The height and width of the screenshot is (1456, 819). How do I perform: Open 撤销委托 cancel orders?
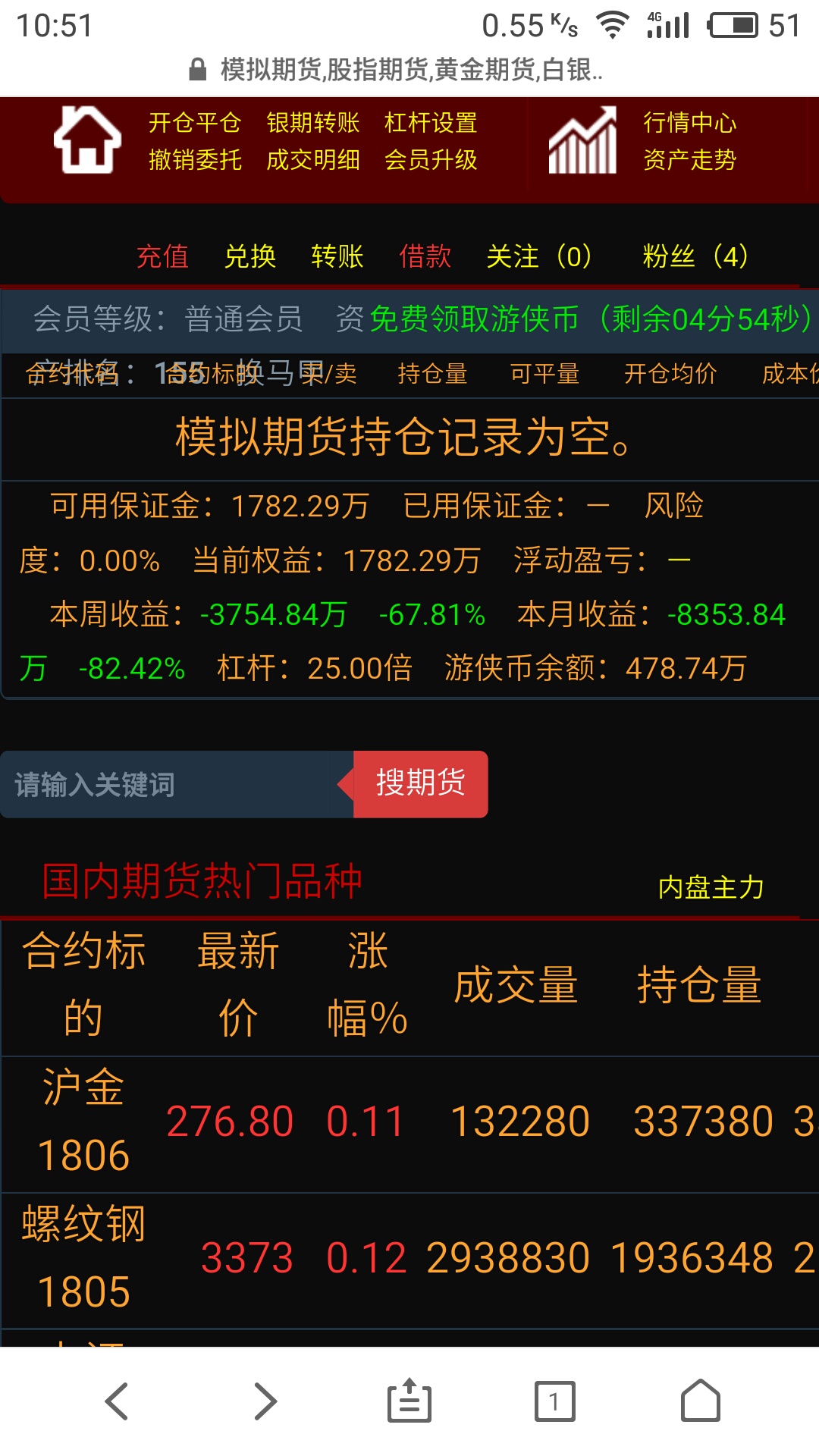pos(195,159)
